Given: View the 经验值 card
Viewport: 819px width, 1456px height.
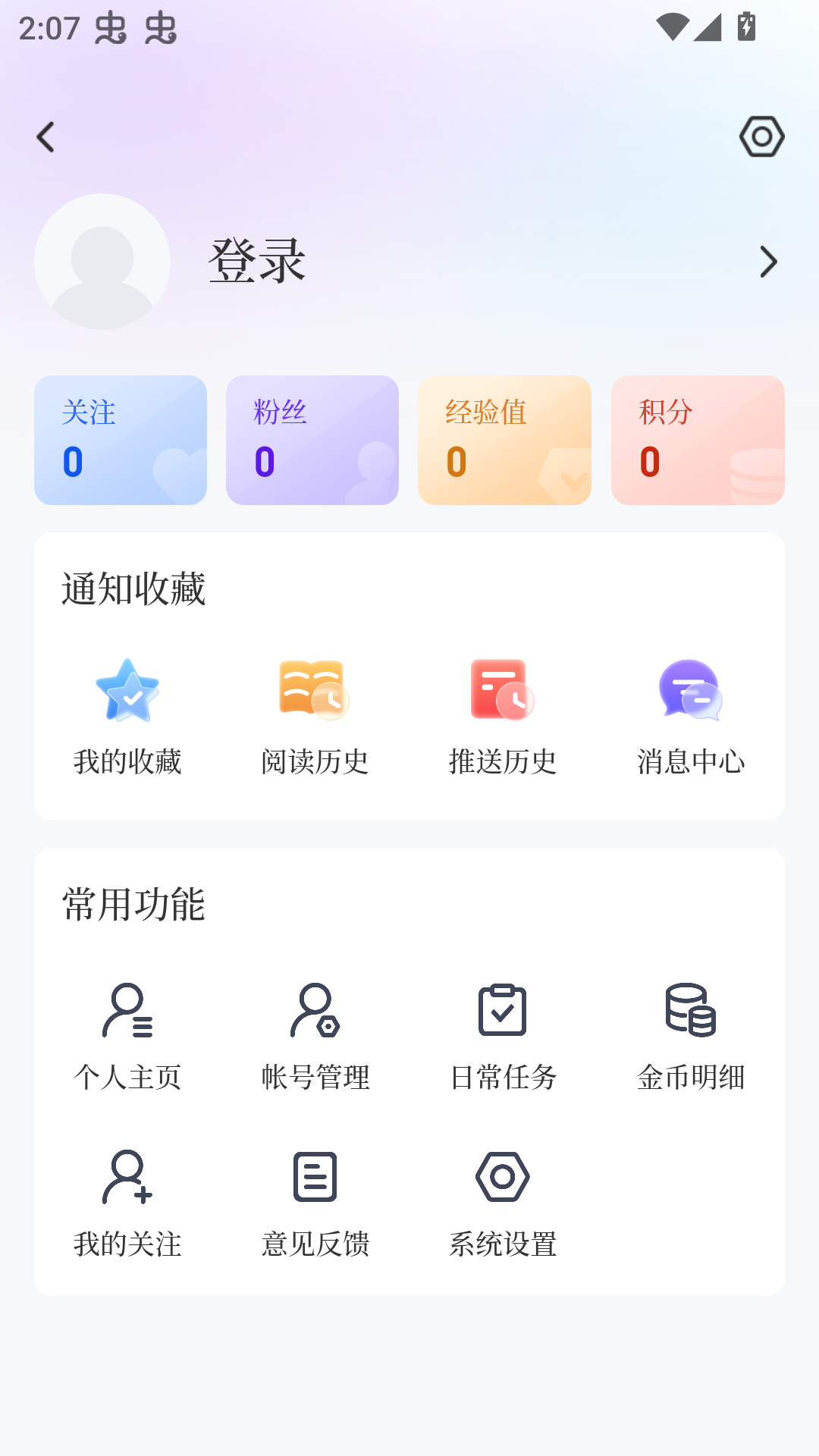Looking at the screenshot, I should 504,440.
